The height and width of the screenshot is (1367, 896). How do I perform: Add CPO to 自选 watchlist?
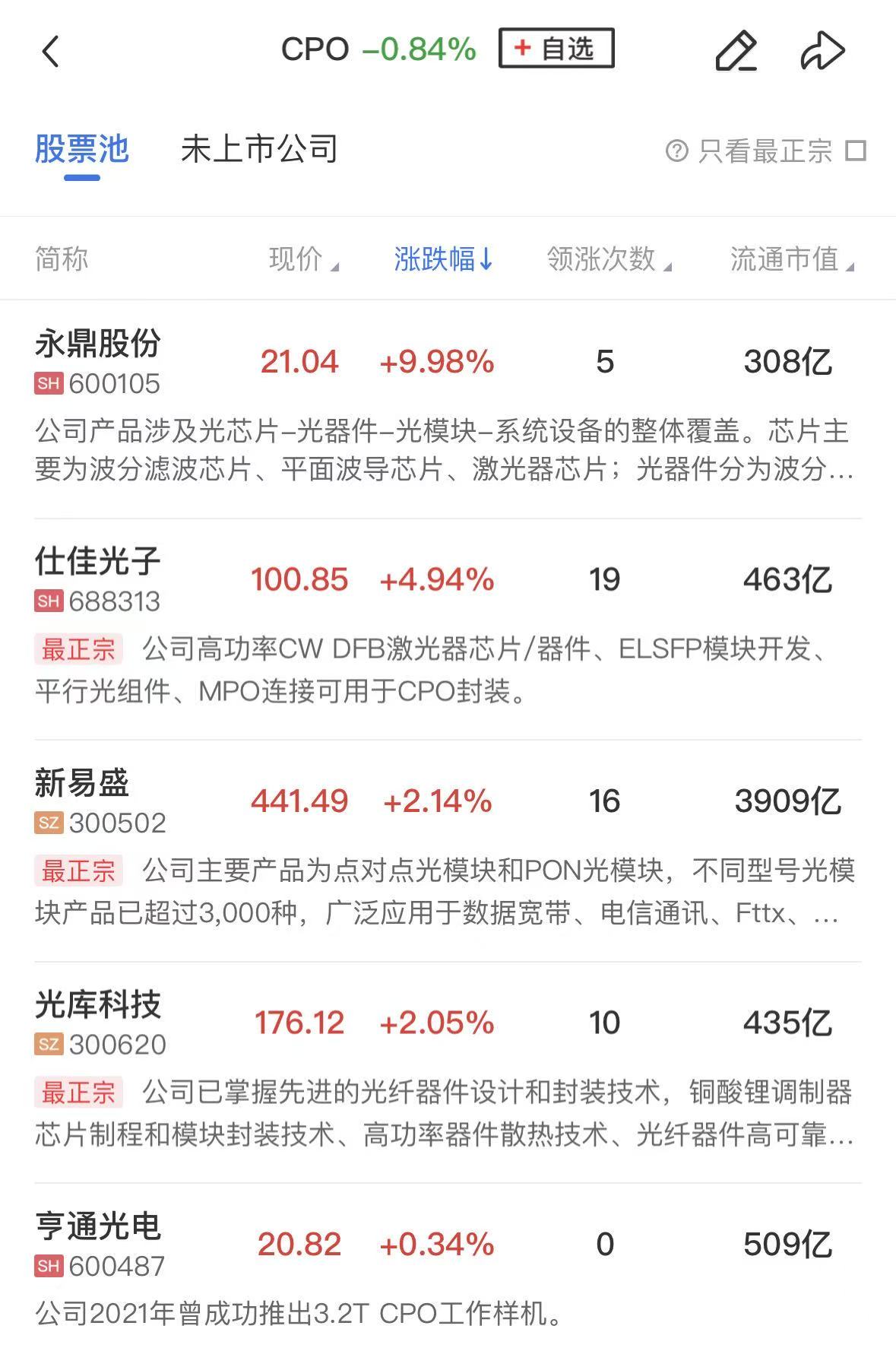[x=556, y=49]
